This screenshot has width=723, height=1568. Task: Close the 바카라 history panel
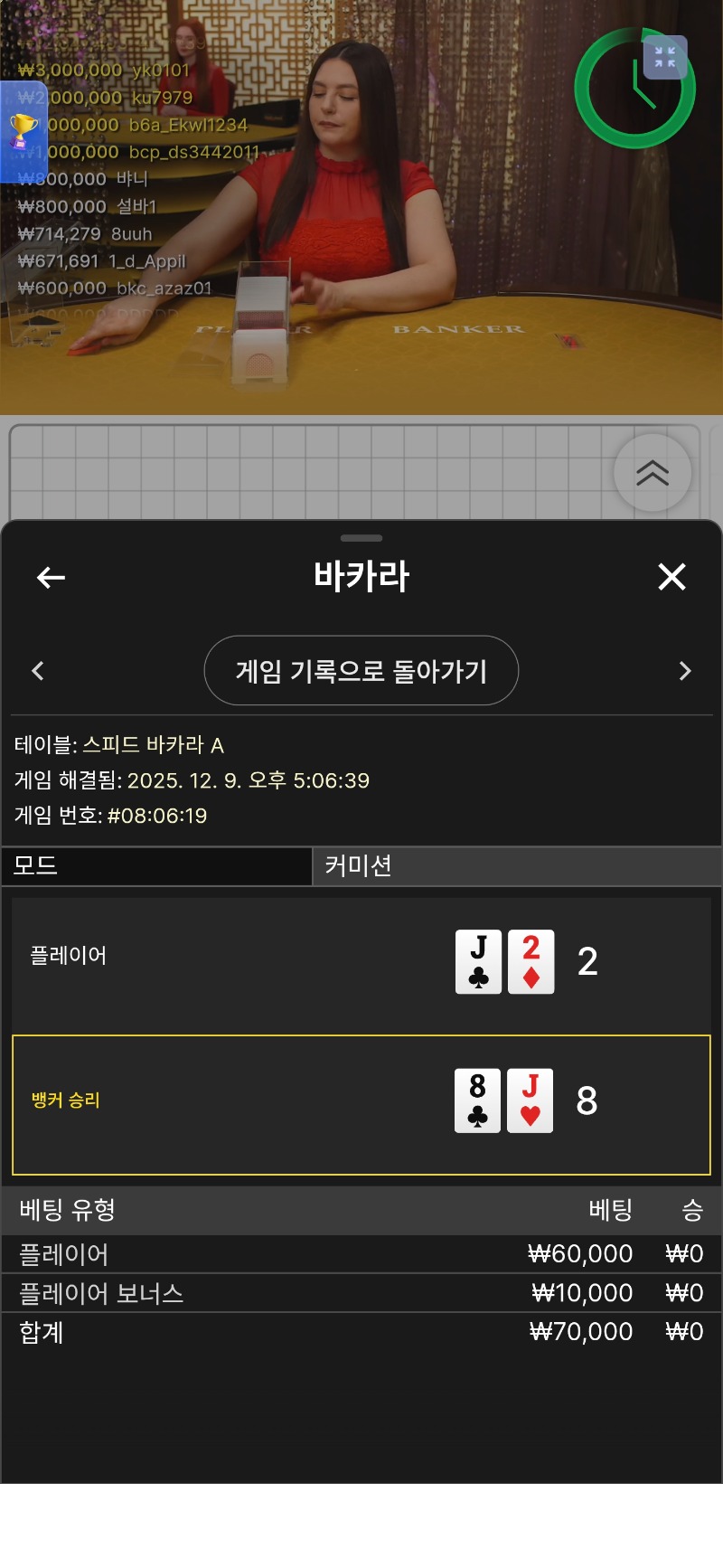tap(671, 577)
